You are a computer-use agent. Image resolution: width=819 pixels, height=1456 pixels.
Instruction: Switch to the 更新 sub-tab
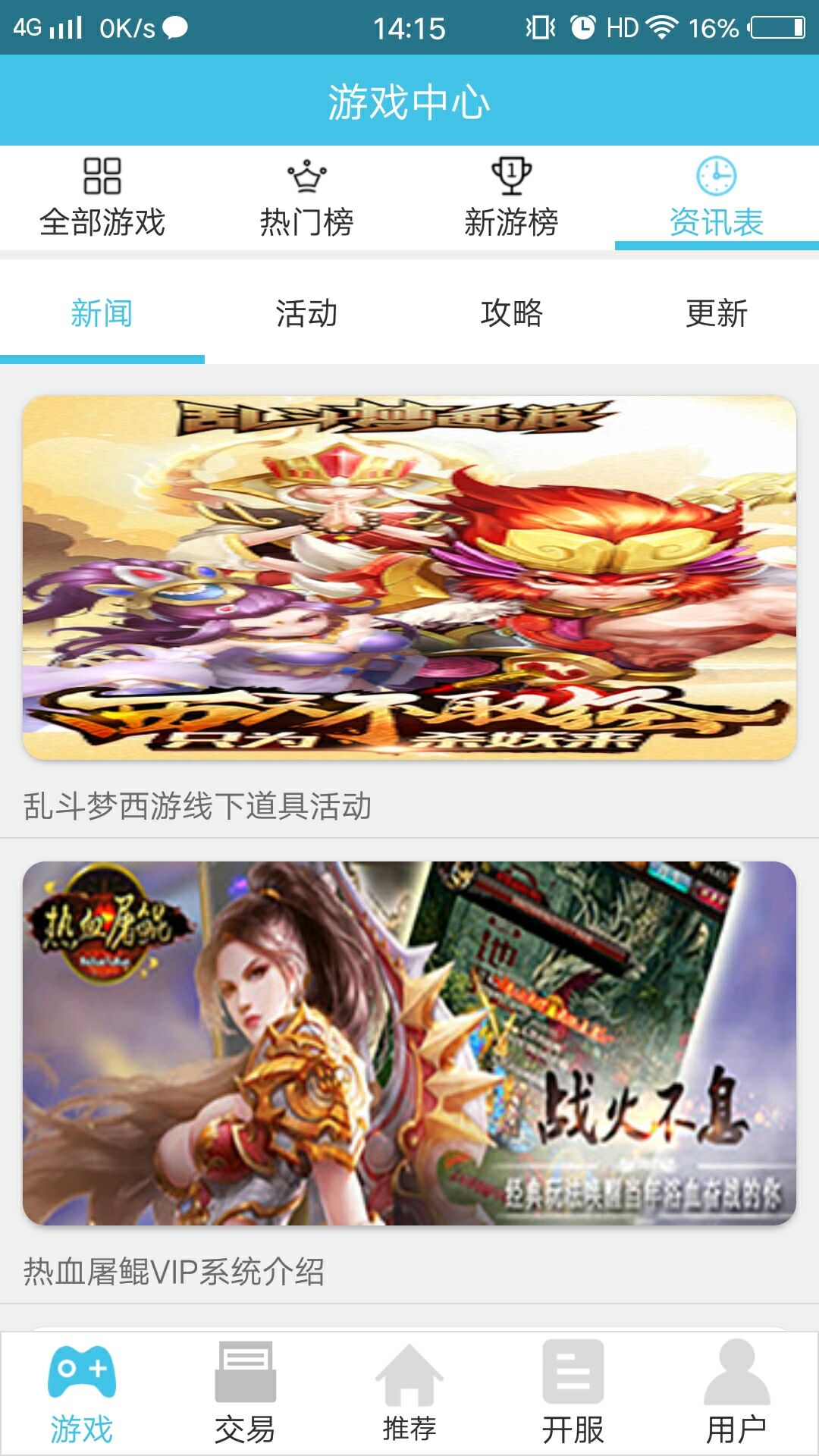[x=717, y=313]
